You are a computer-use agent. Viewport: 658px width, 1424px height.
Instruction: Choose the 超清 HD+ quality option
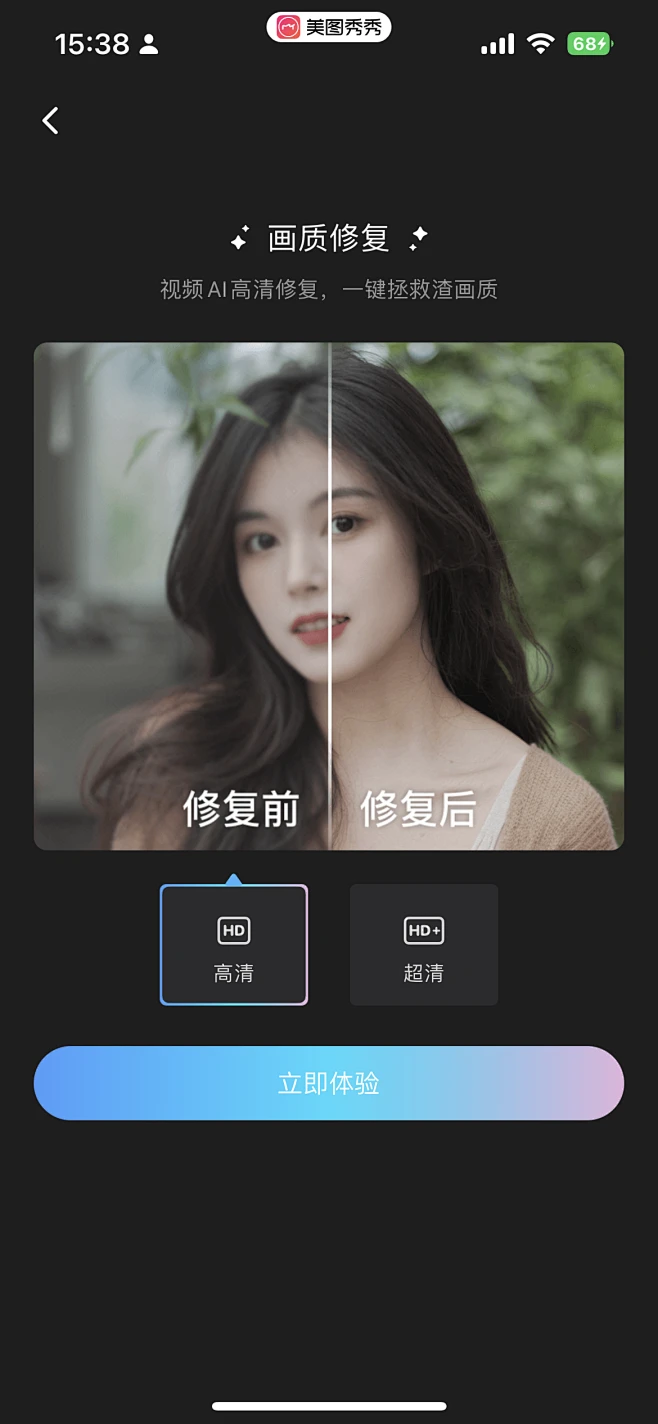click(424, 945)
